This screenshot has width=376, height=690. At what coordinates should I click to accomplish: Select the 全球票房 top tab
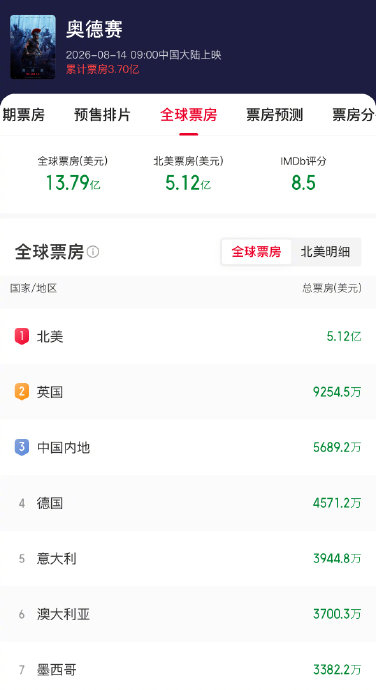188,115
